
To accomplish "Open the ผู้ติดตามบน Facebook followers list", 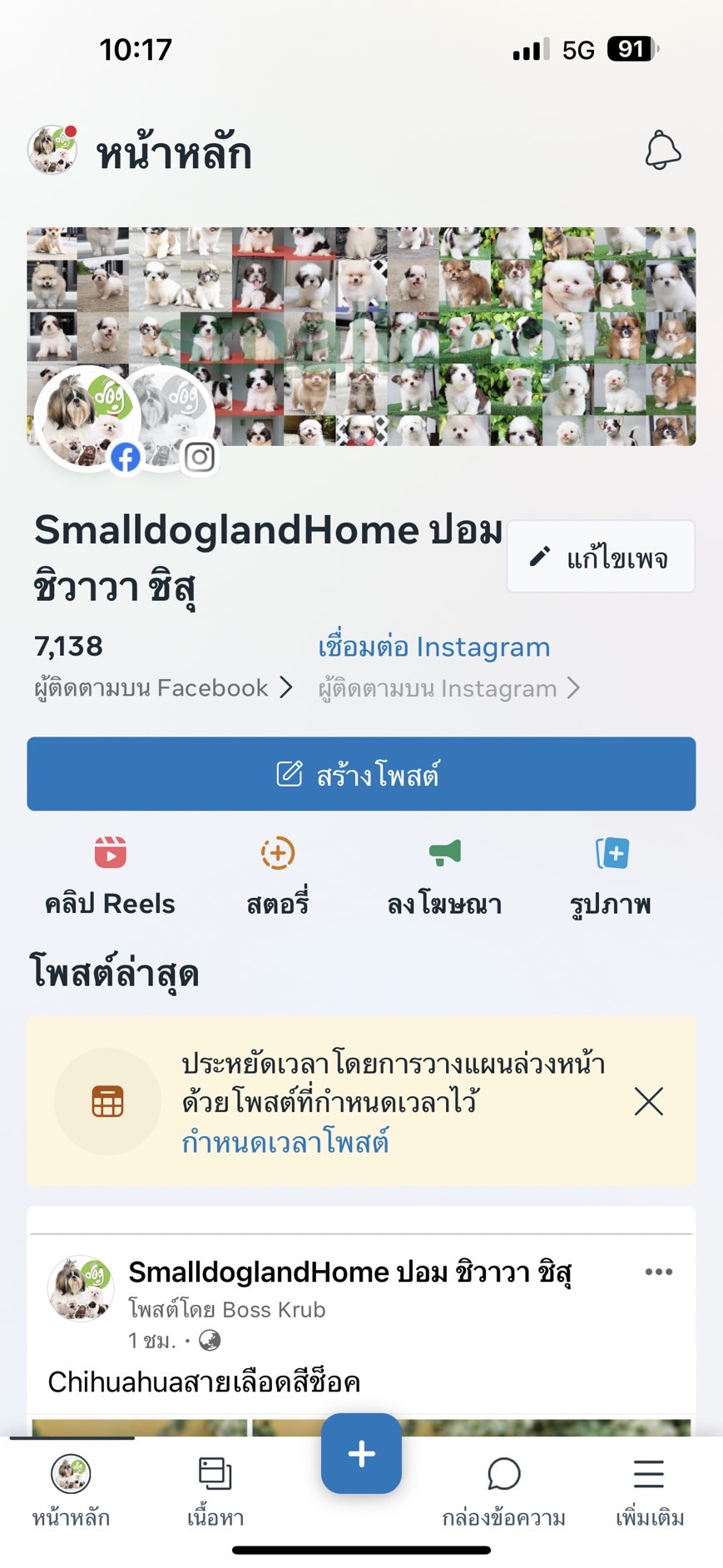I will tap(163, 688).
